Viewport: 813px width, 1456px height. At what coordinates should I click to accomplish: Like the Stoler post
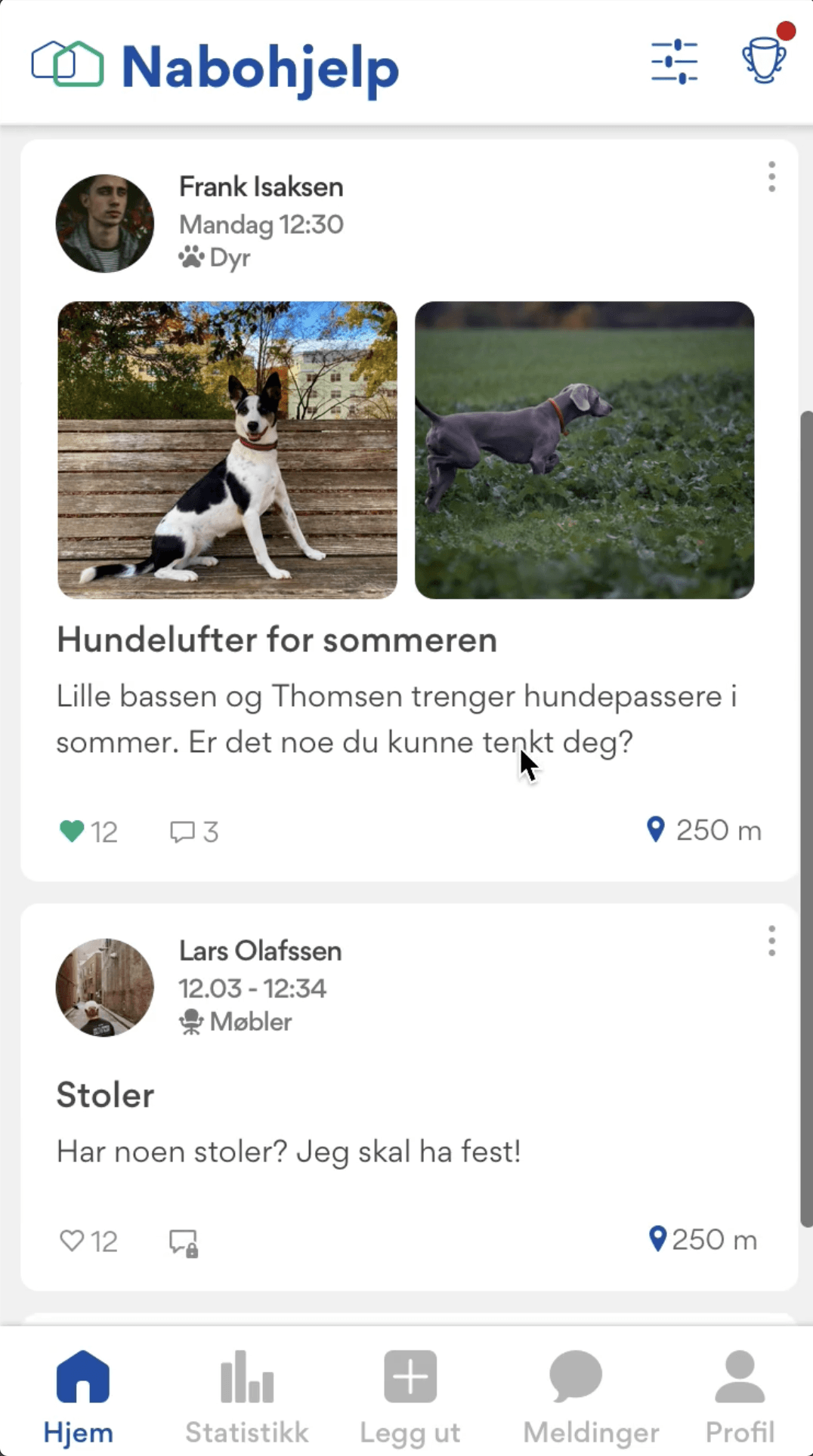(x=72, y=1241)
